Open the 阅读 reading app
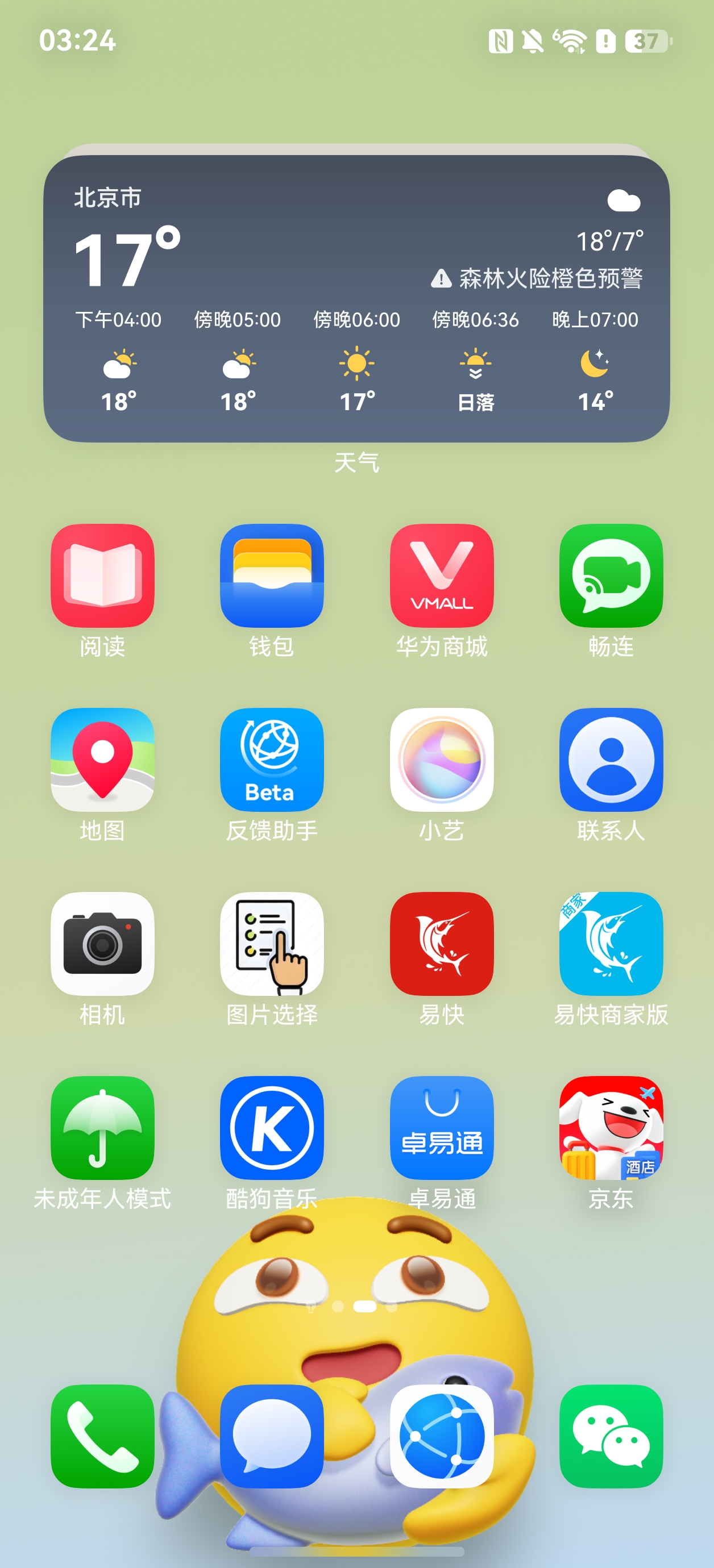714x1568 pixels. tap(102, 576)
